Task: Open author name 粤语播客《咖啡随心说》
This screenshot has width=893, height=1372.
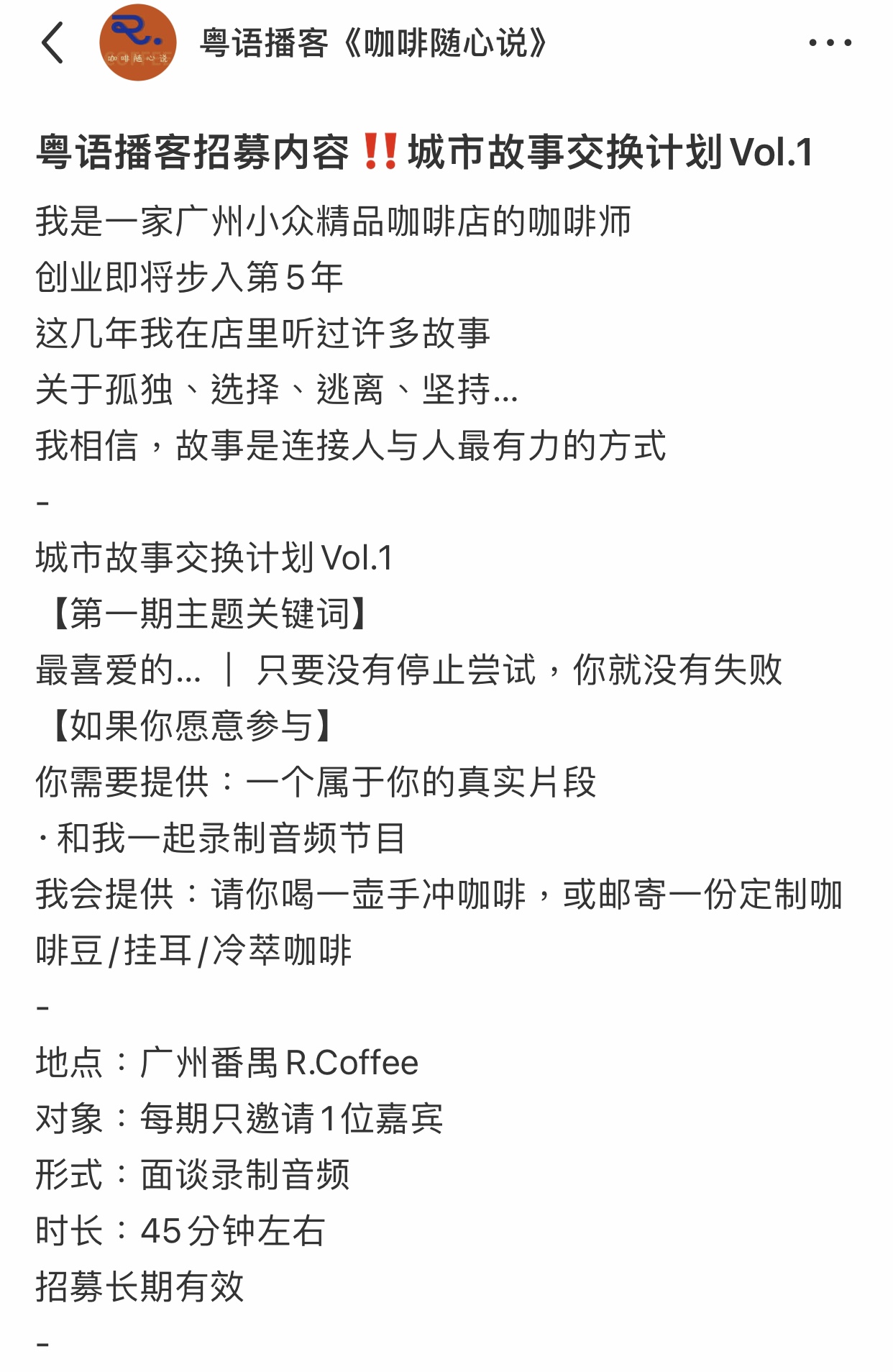Action: pyautogui.click(x=375, y=43)
